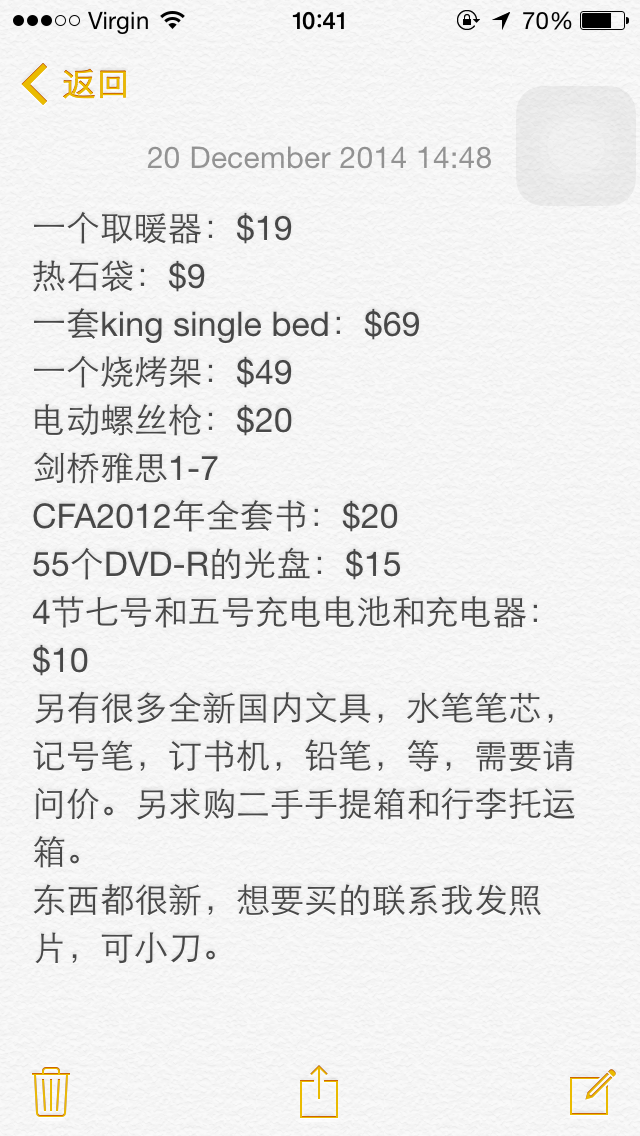Image resolution: width=640 pixels, height=1136 pixels.
Task: Go back via the 返回 button
Action: coord(76,84)
